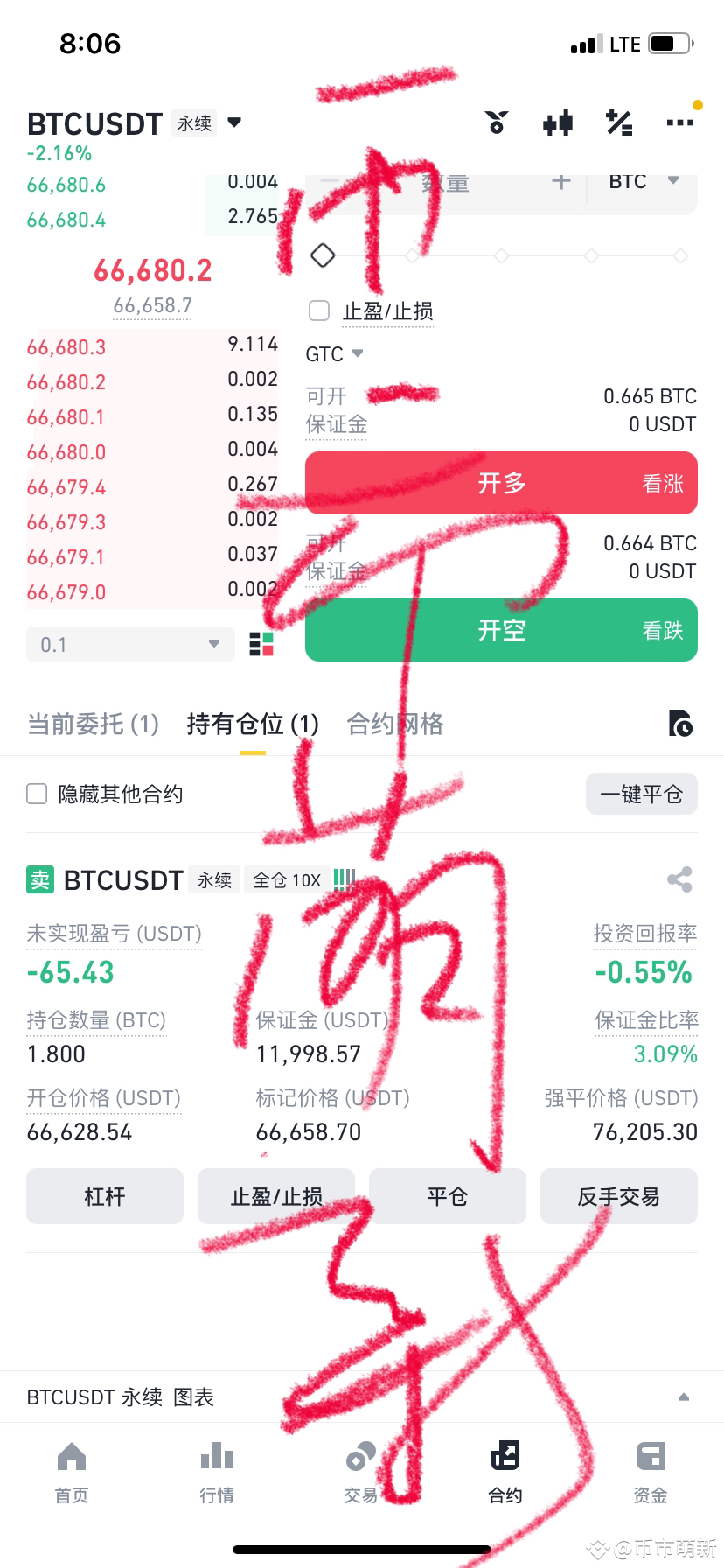Change order book layout with grid icon

point(261,643)
